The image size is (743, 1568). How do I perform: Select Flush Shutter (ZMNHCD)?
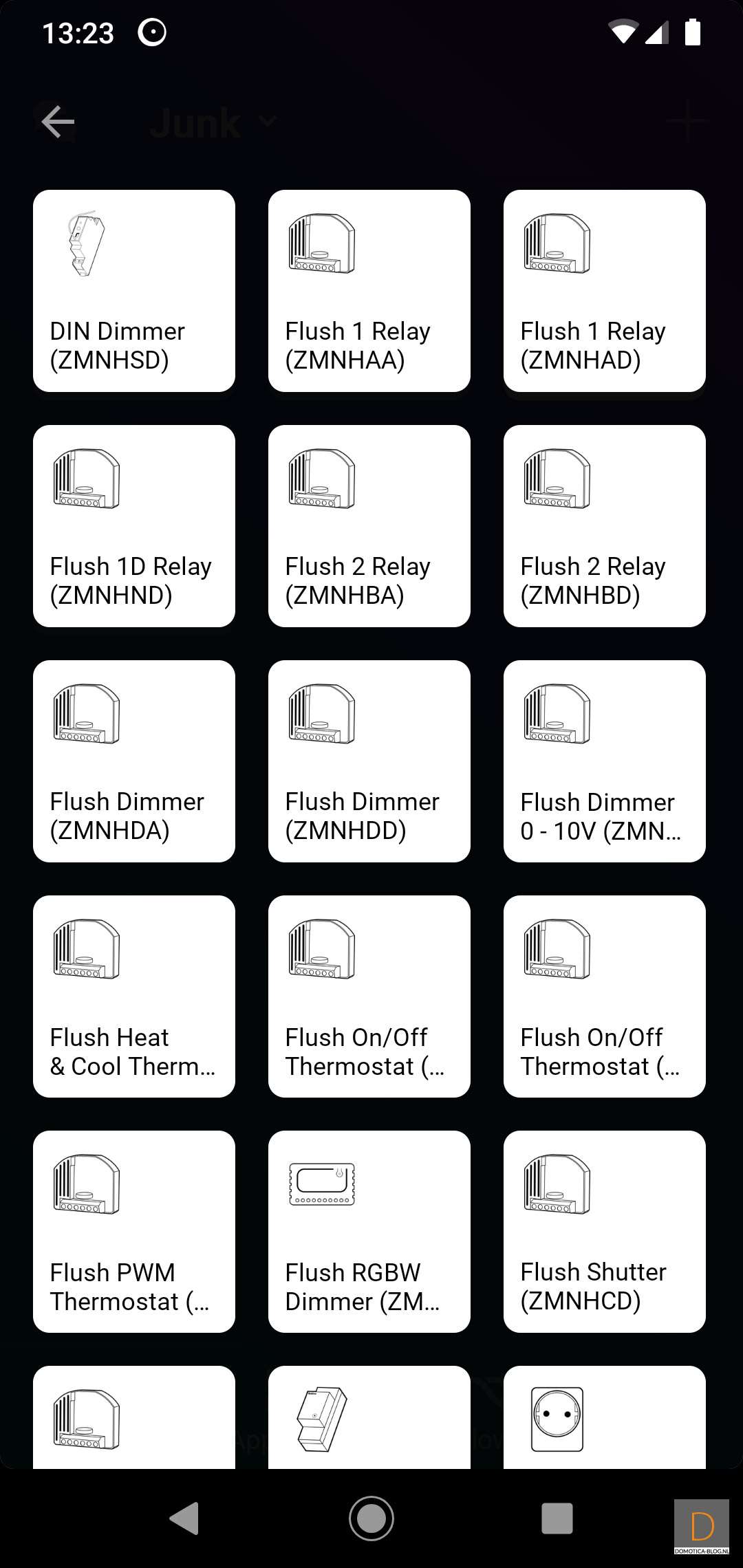(x=605, y=1232)
